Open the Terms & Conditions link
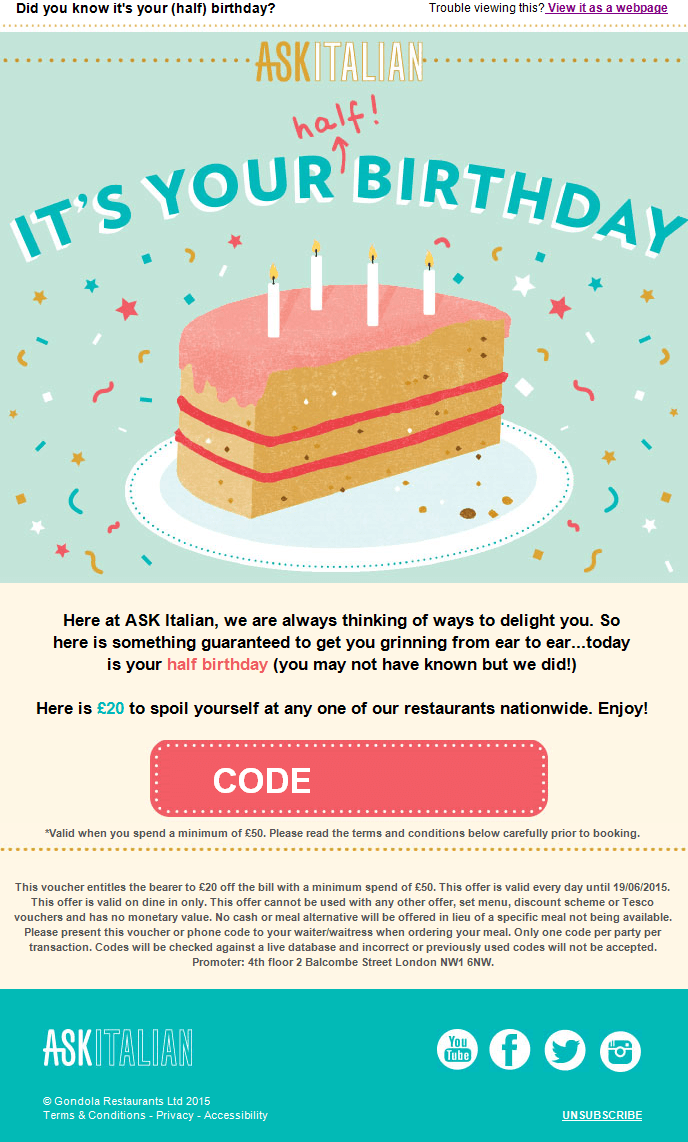688x1142 pixels. click(94, 1115)
